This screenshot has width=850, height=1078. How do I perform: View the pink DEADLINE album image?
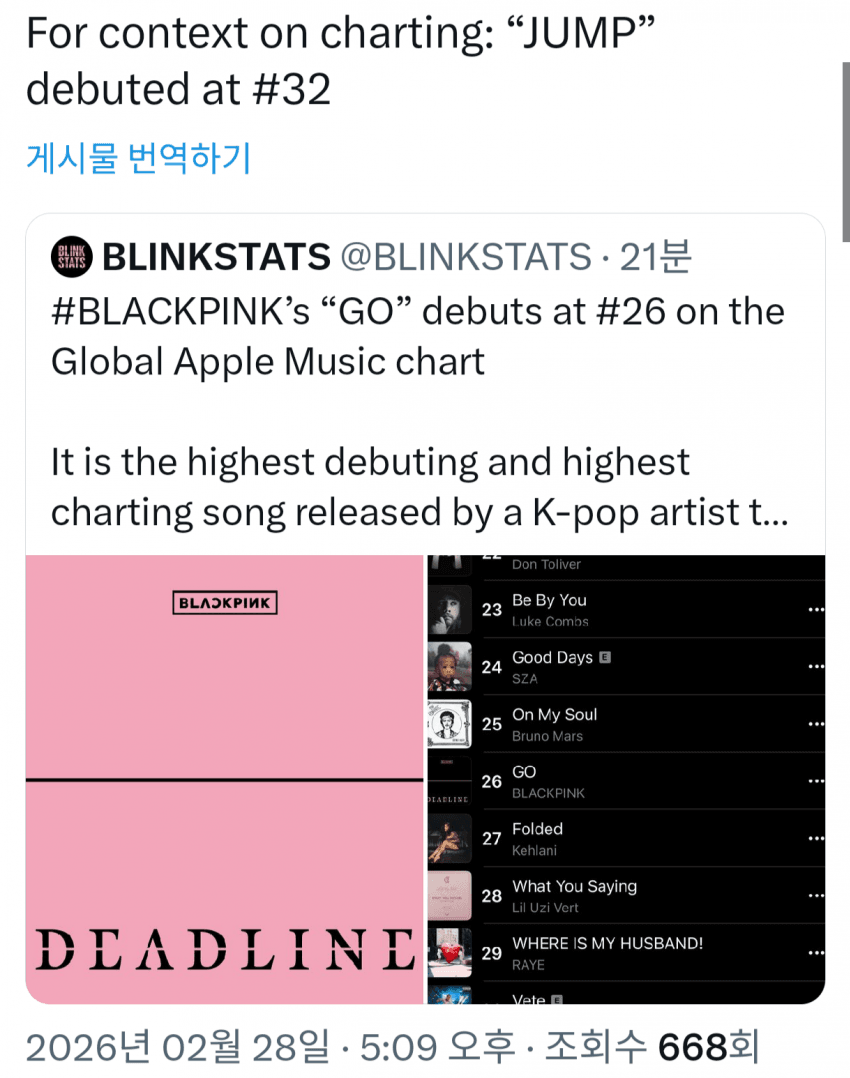[224, 778]
